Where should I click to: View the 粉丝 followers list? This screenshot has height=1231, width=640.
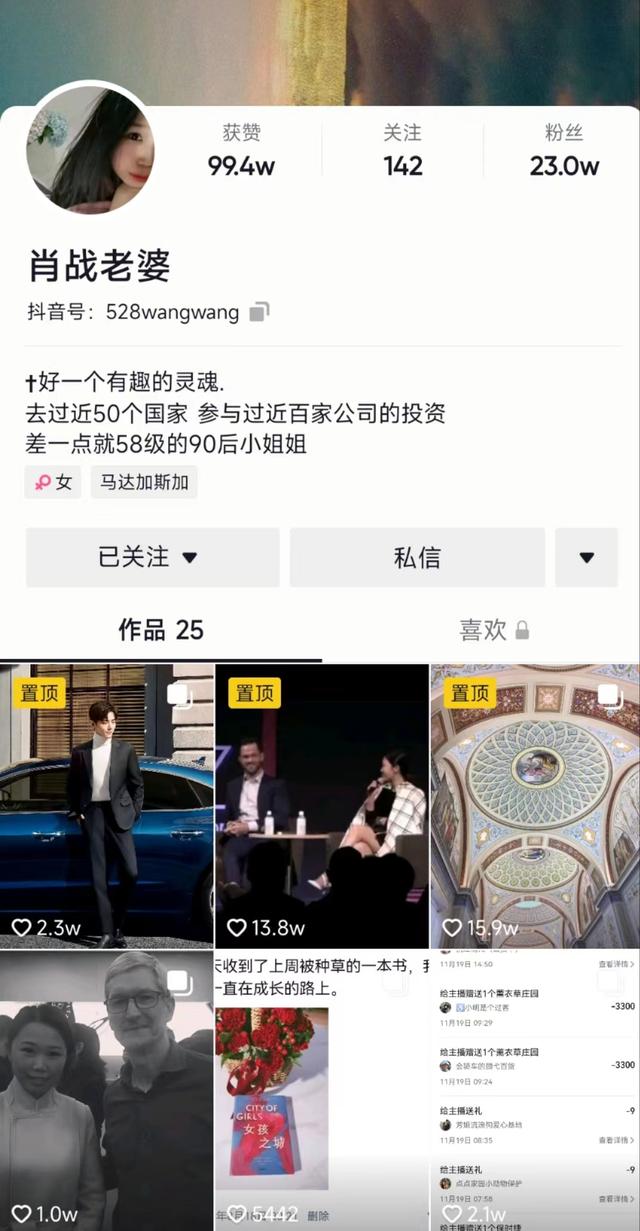coord(564,152)
